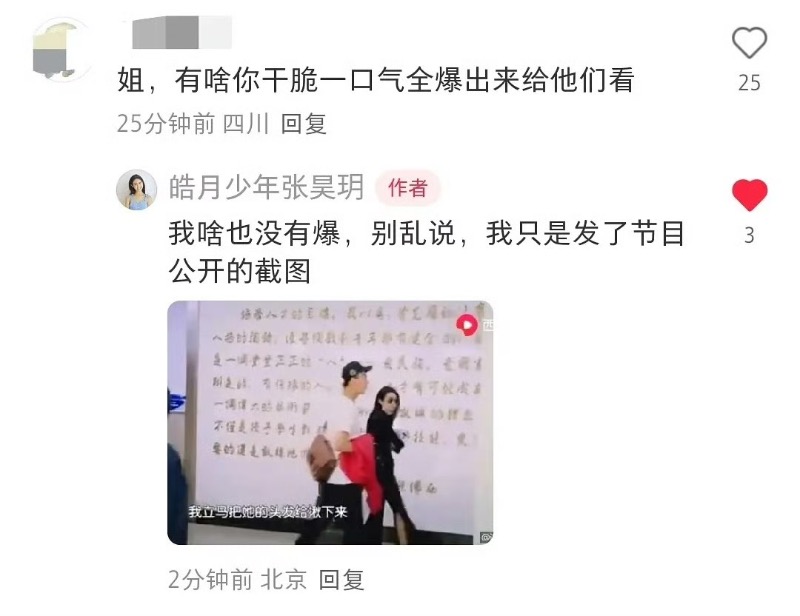This screenshot has width=800, height=616.
Task: Open the screenshot image in the author's reply
Action: (x=330, y=422)
